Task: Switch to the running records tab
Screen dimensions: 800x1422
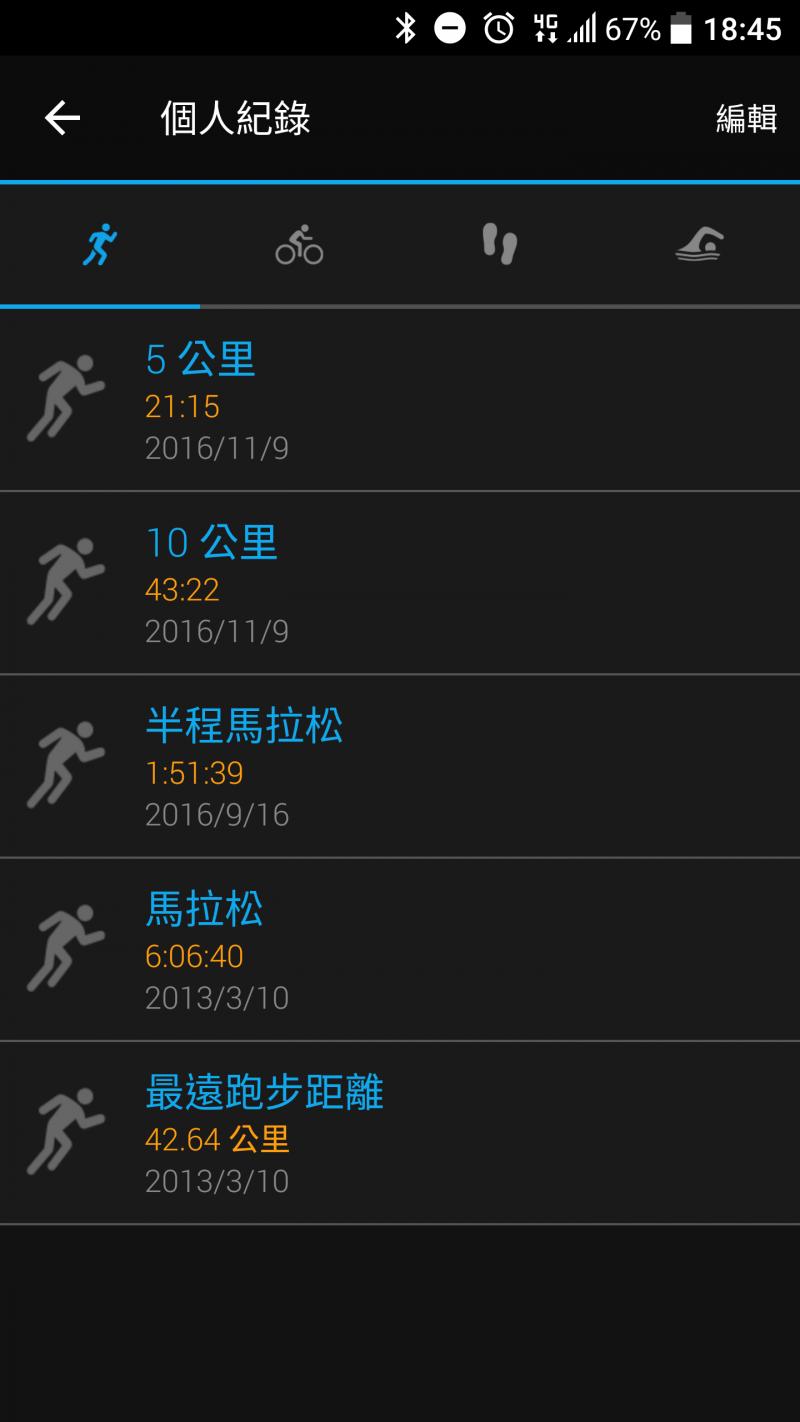Action: coord(100,244)
